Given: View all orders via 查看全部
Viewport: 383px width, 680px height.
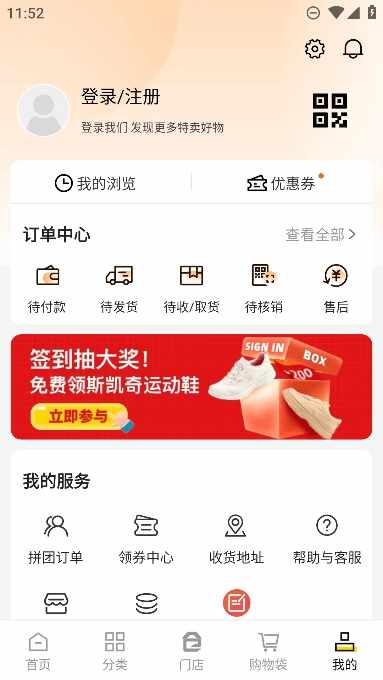Looking at the screenshot, I should pos(321,235).
